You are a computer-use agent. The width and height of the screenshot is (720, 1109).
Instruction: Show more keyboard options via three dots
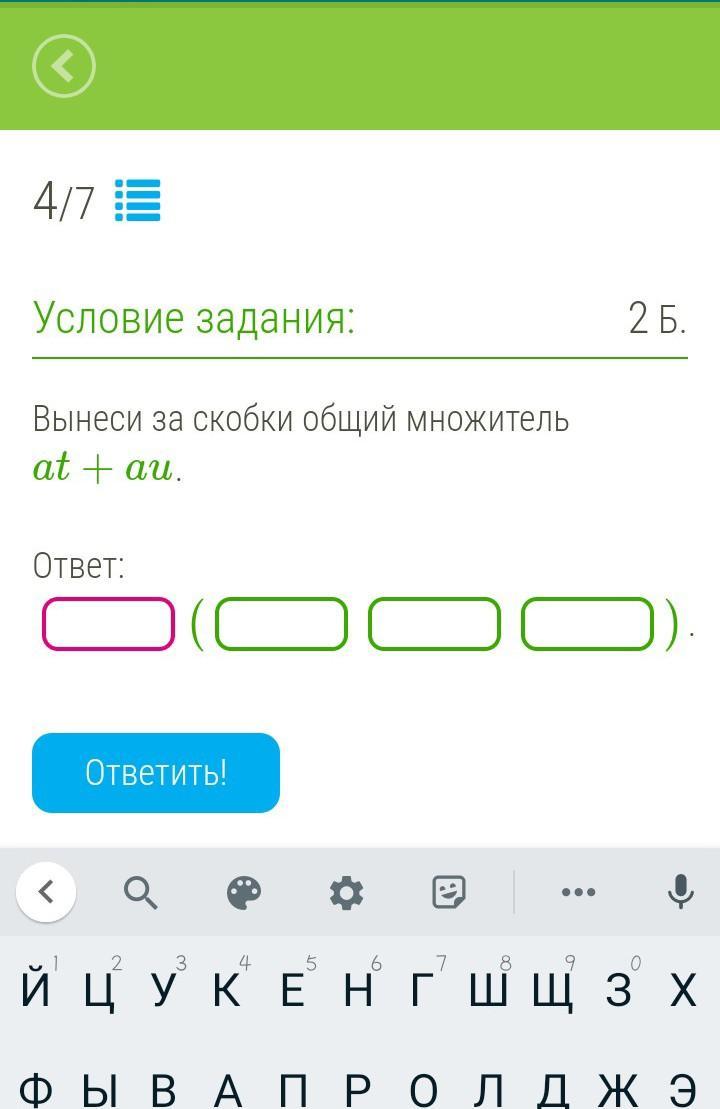pos(579,892)
